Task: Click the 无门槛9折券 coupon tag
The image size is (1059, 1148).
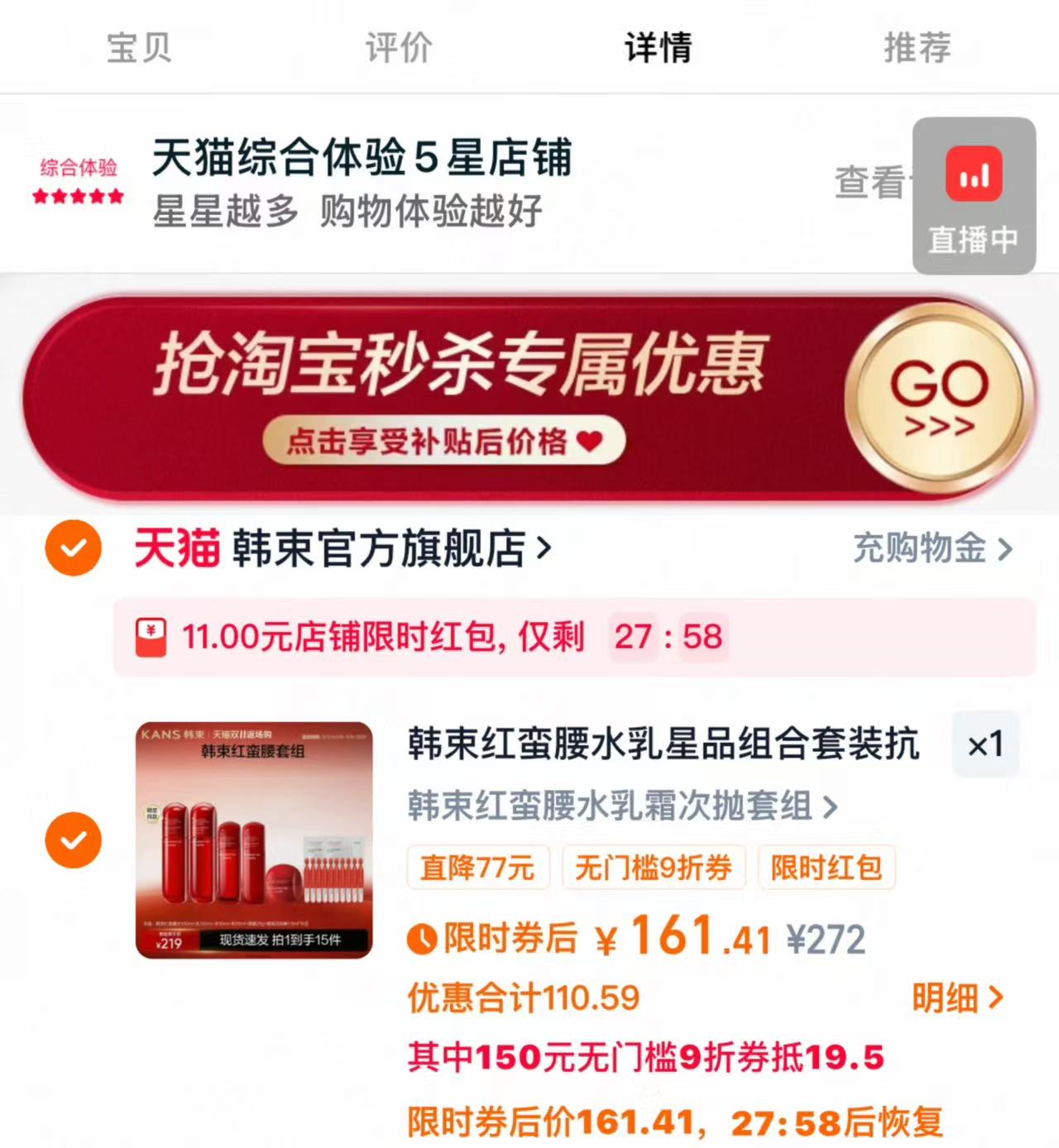Action: click(x=654, y=868)
